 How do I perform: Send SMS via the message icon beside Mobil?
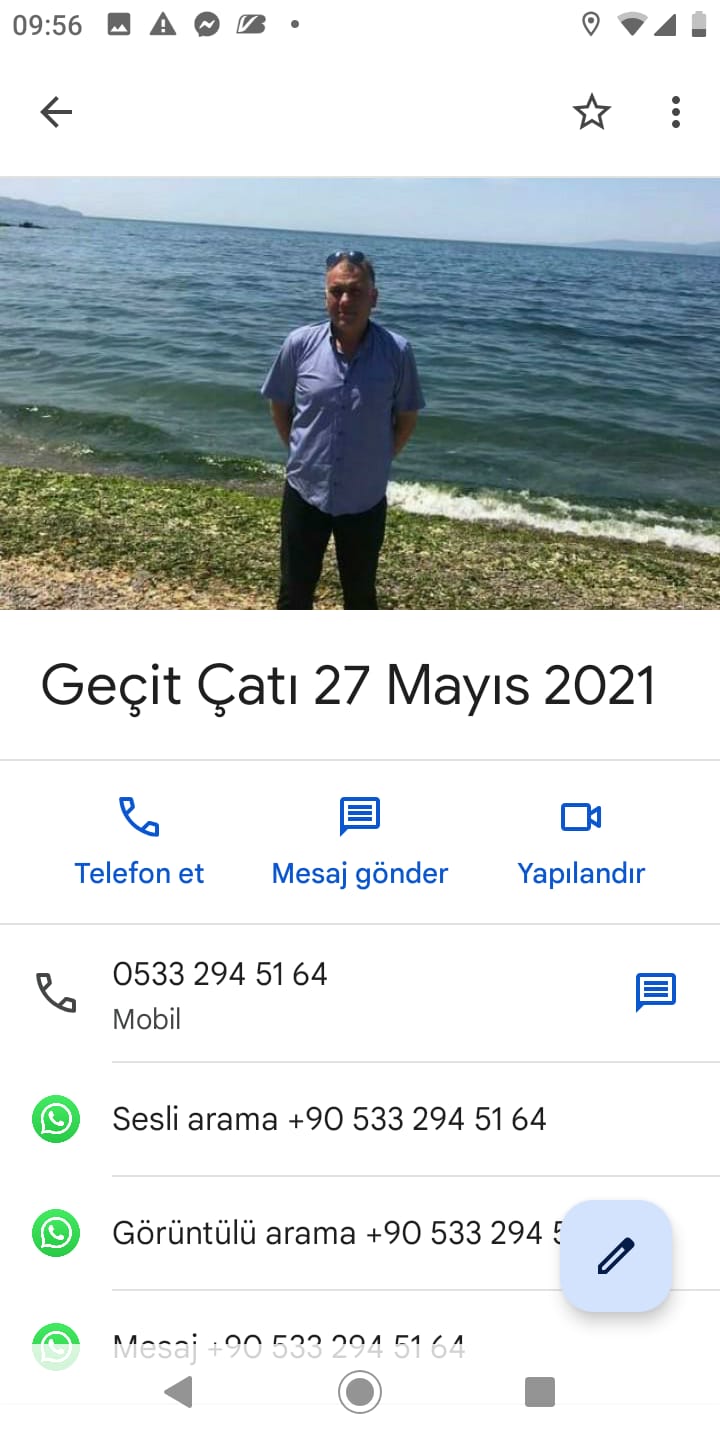656,992
